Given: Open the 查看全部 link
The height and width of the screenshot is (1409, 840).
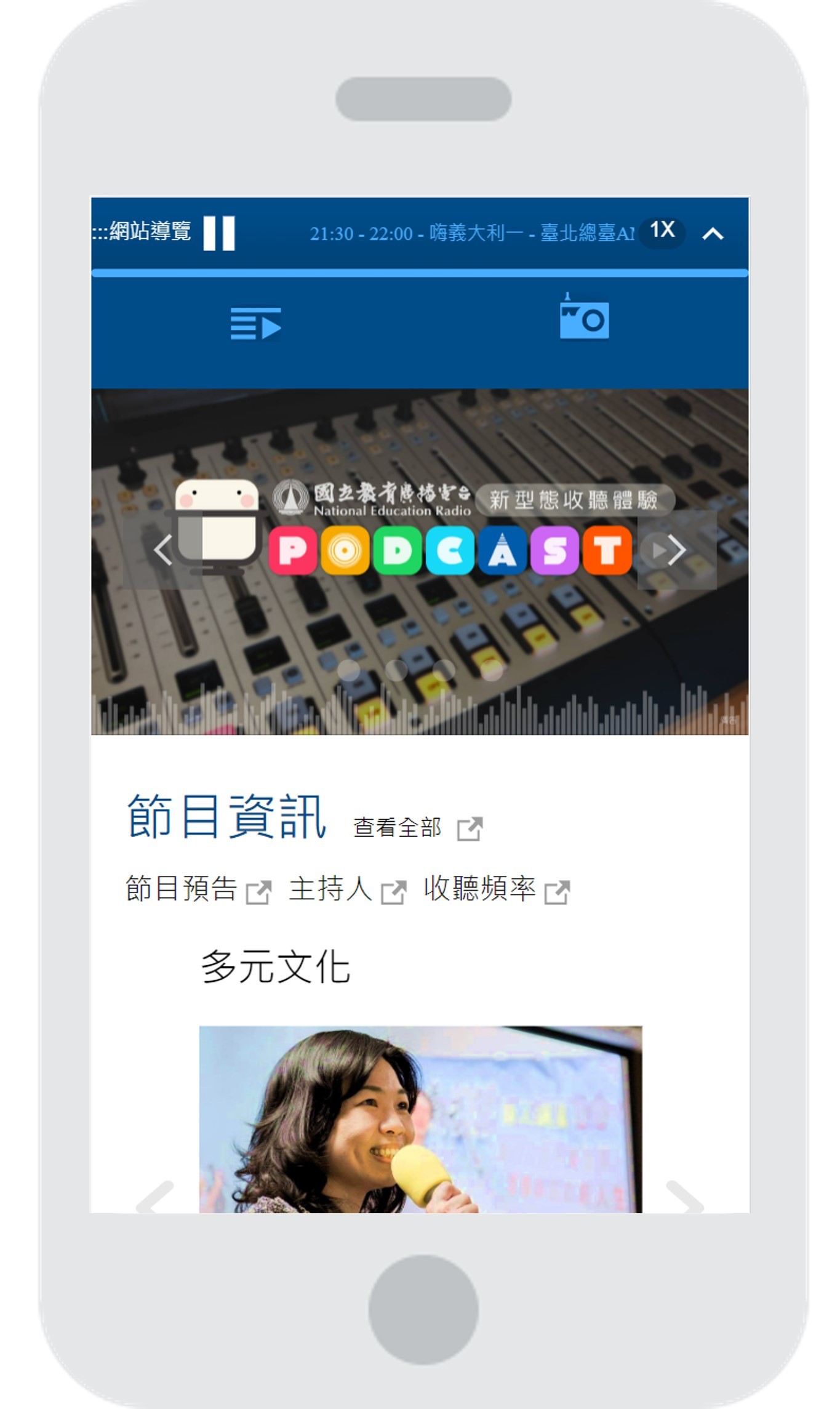Looking at the screenshot, I should pos(417,828).
